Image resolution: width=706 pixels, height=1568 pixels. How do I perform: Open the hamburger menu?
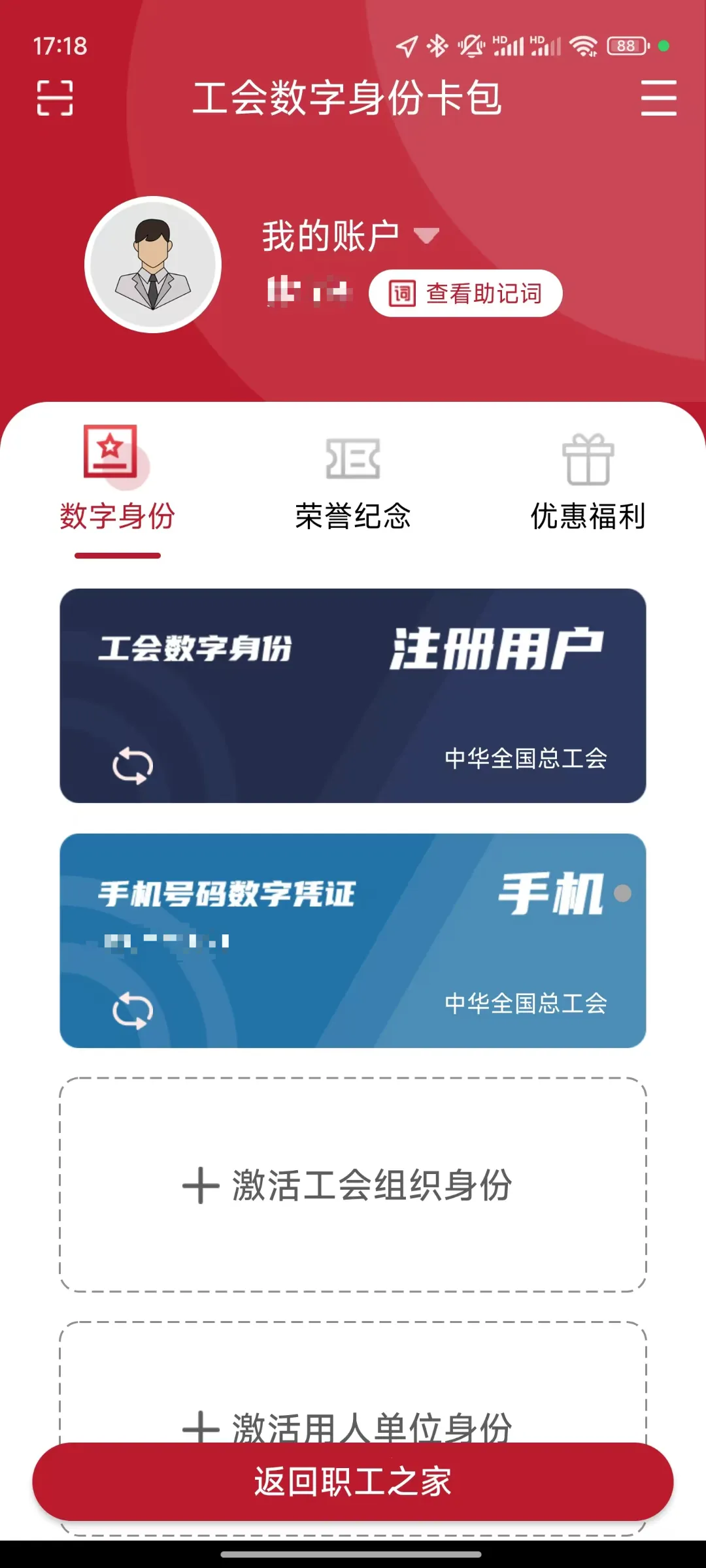pos(658,99)
